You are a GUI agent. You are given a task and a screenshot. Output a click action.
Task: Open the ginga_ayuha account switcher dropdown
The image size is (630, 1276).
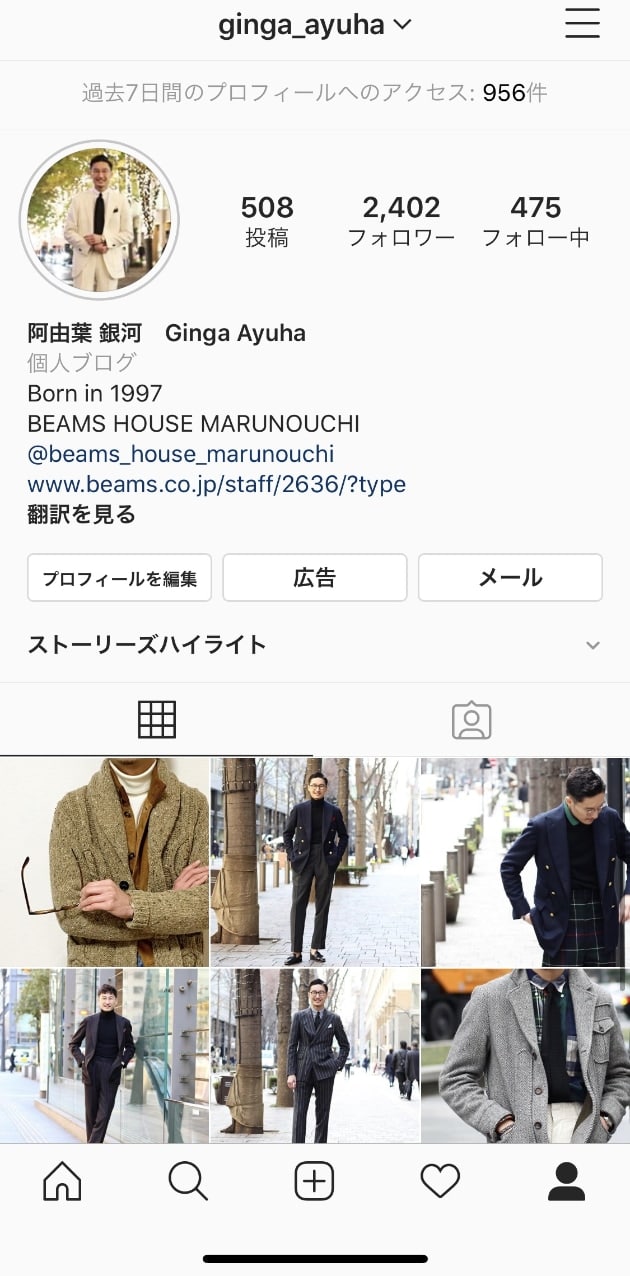tap(315, 25)
